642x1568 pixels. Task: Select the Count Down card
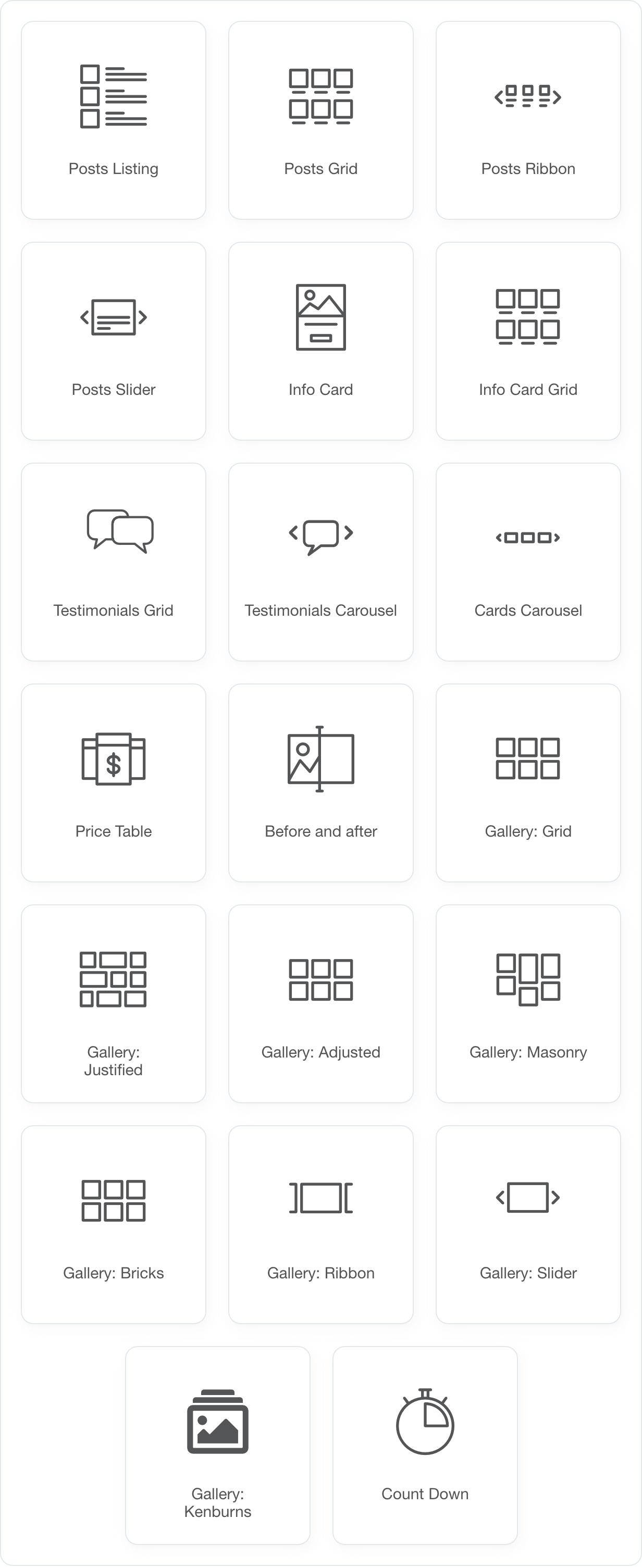pyautogui.click(x=425, y=1445)
